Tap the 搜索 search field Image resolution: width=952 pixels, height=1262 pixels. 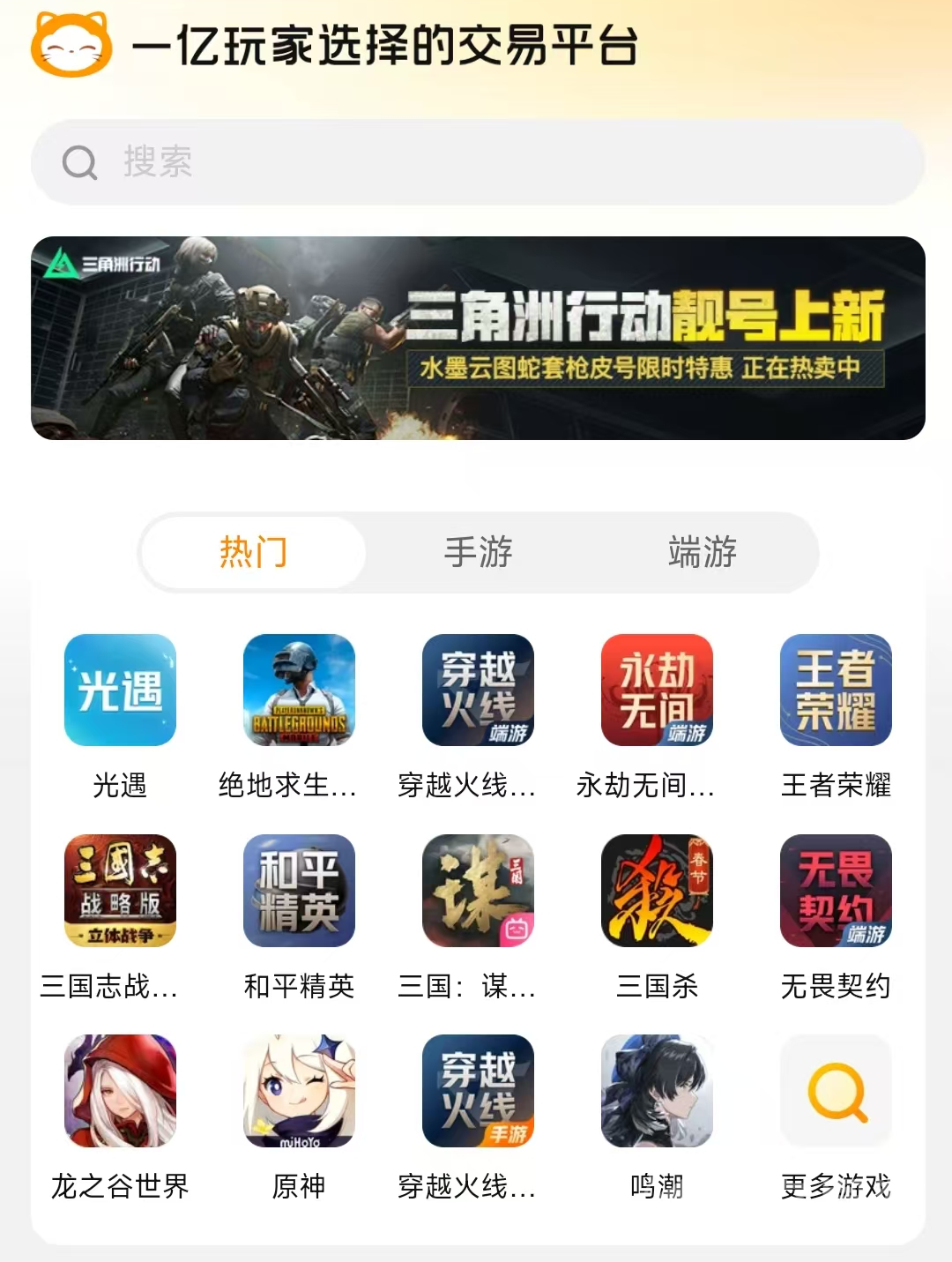(476, 162)
